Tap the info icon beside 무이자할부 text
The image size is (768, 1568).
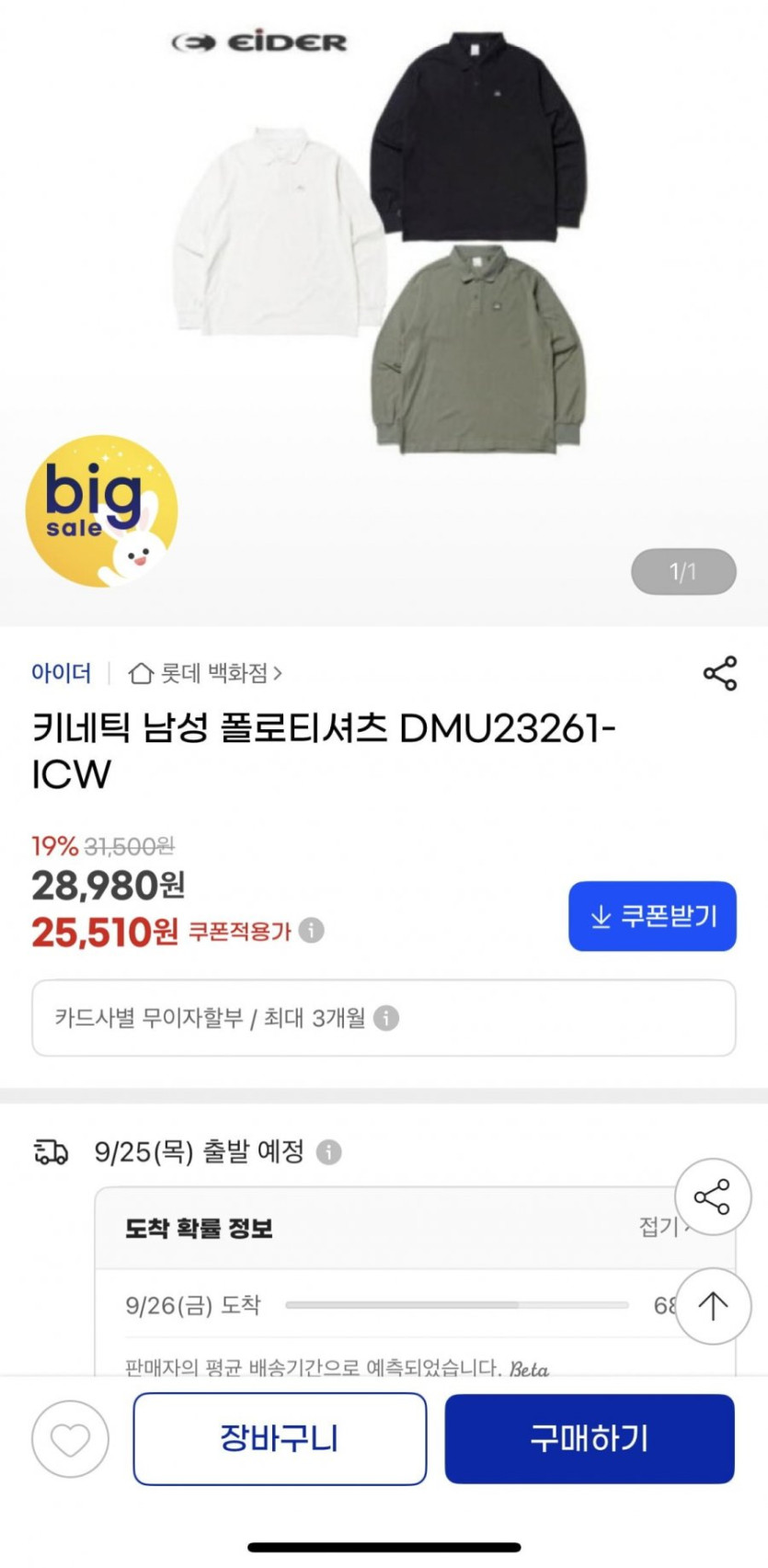point(386,1019)
